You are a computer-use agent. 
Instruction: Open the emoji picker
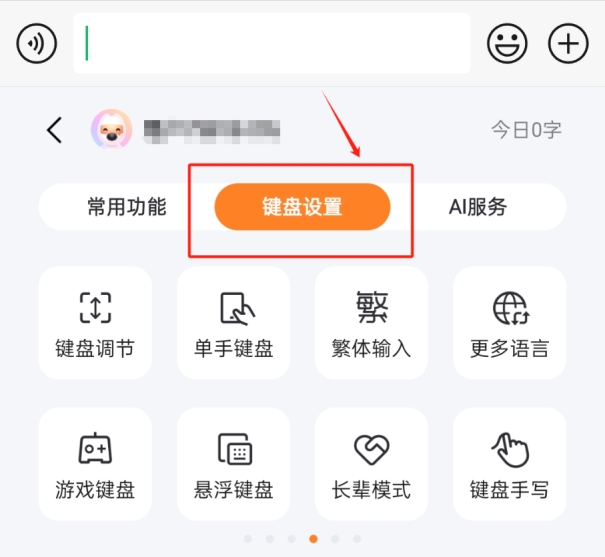[507, 43]
